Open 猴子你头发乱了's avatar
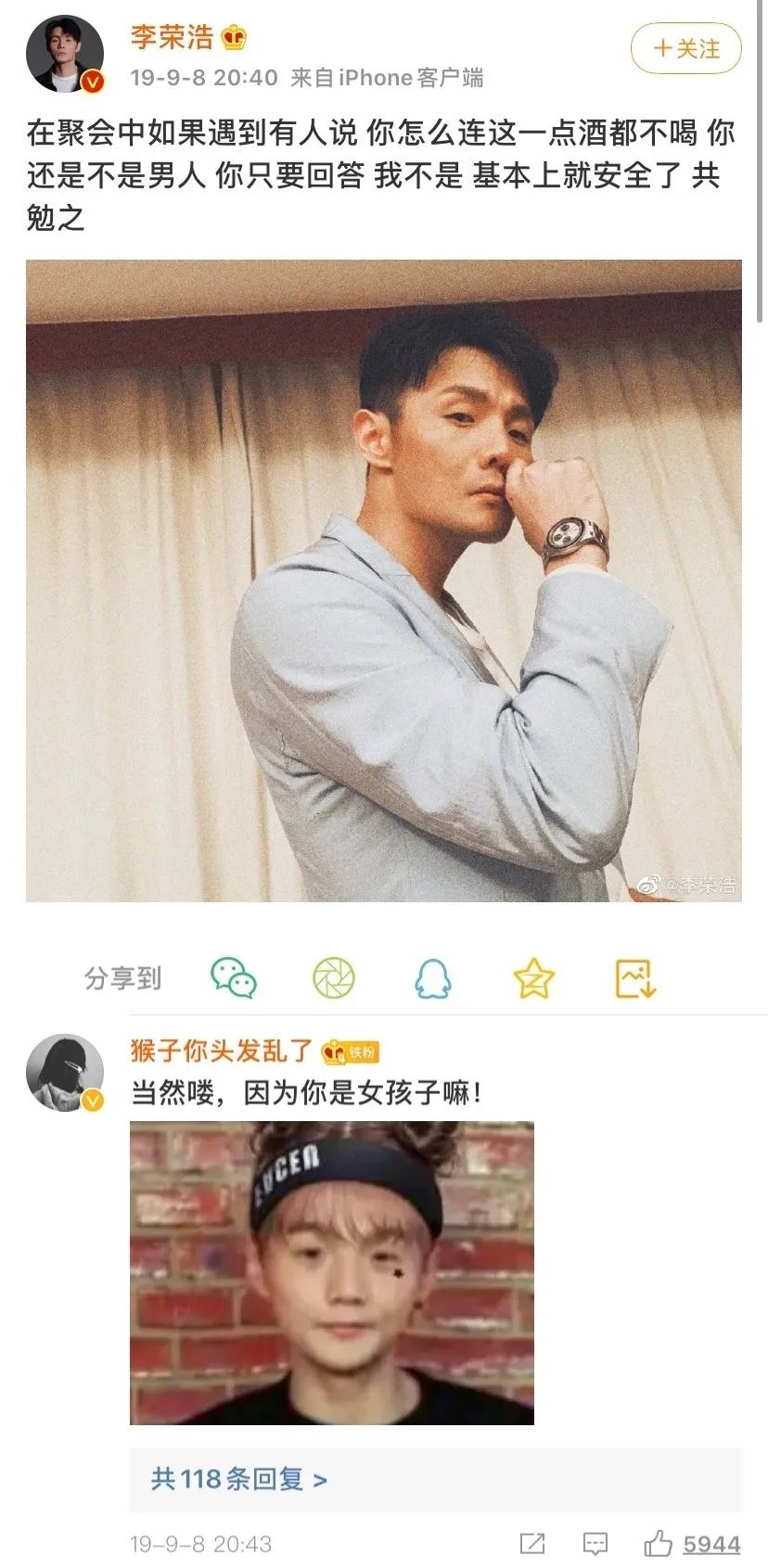This screenshot has width=768, height=1568. click(64, 1073)
